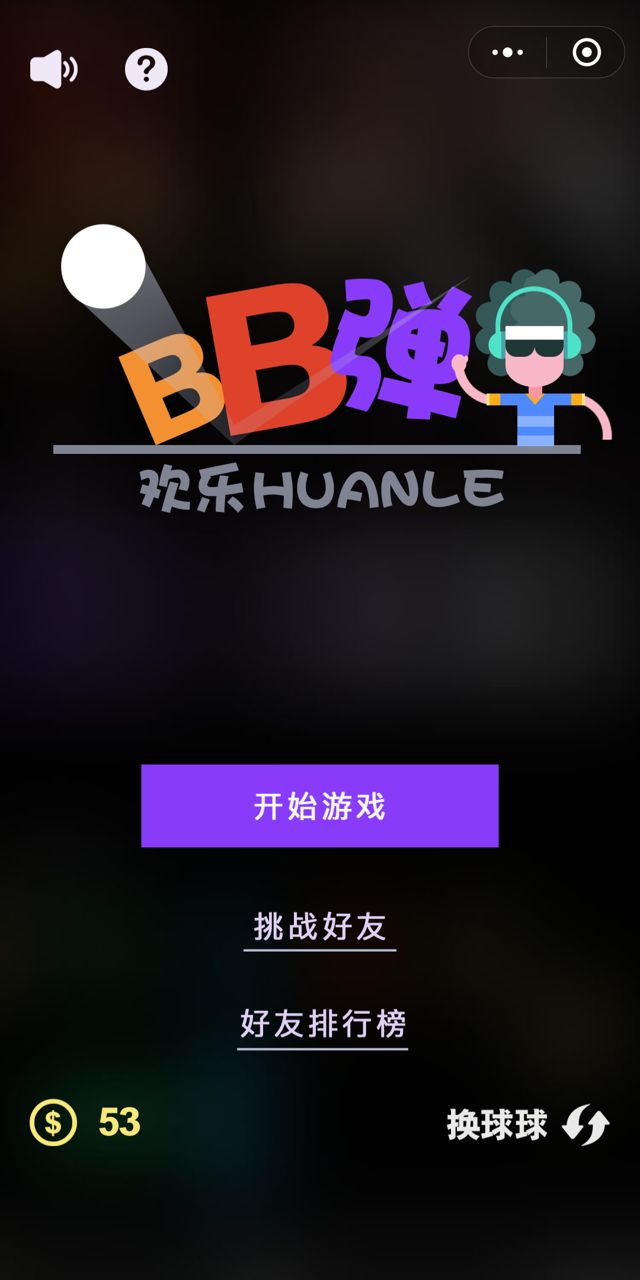Viewport: 640px width, 1280px height.
Task: Close the mini program
Action: [586, 52]
